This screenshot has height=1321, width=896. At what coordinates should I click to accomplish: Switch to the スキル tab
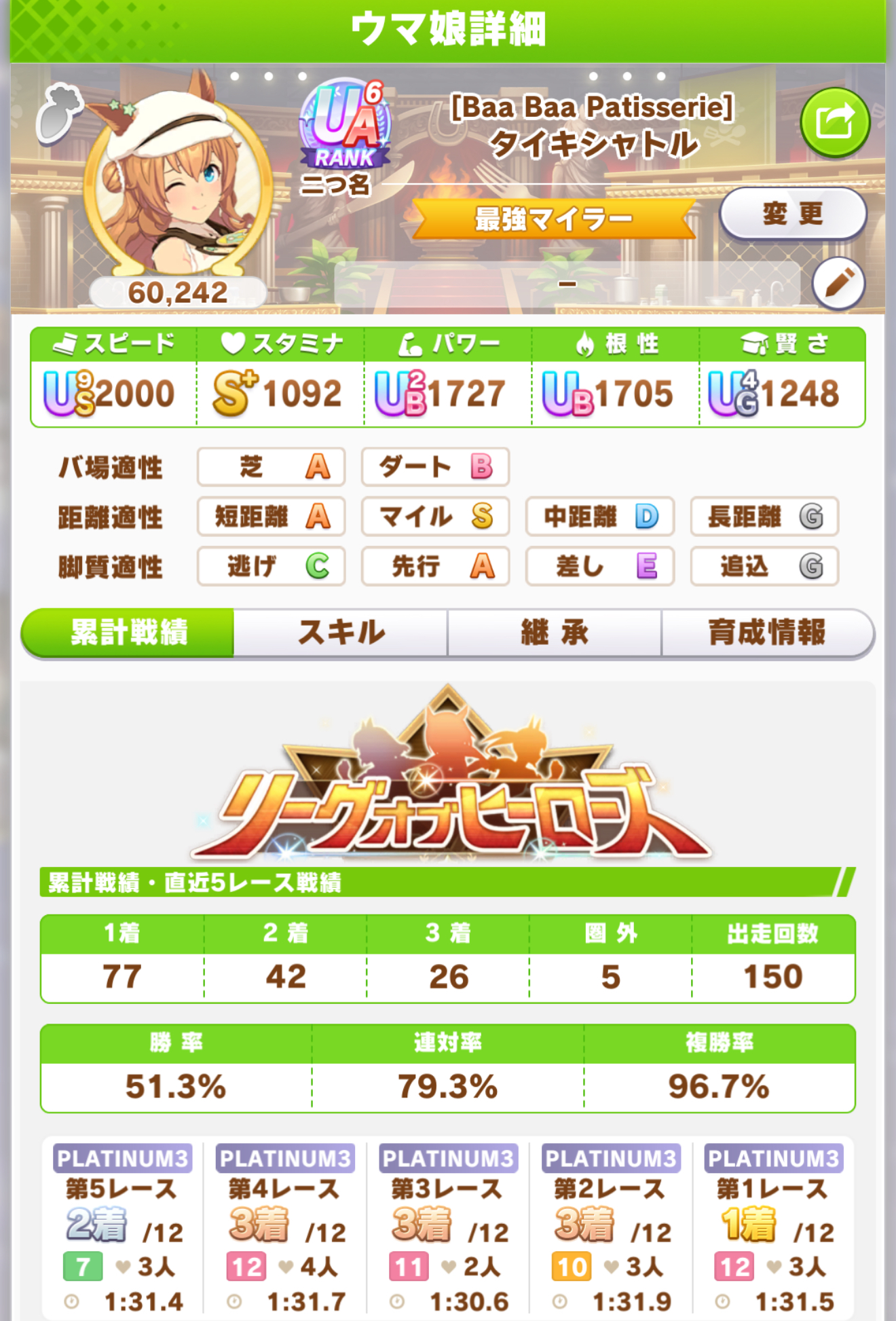(x=341, y=633)
